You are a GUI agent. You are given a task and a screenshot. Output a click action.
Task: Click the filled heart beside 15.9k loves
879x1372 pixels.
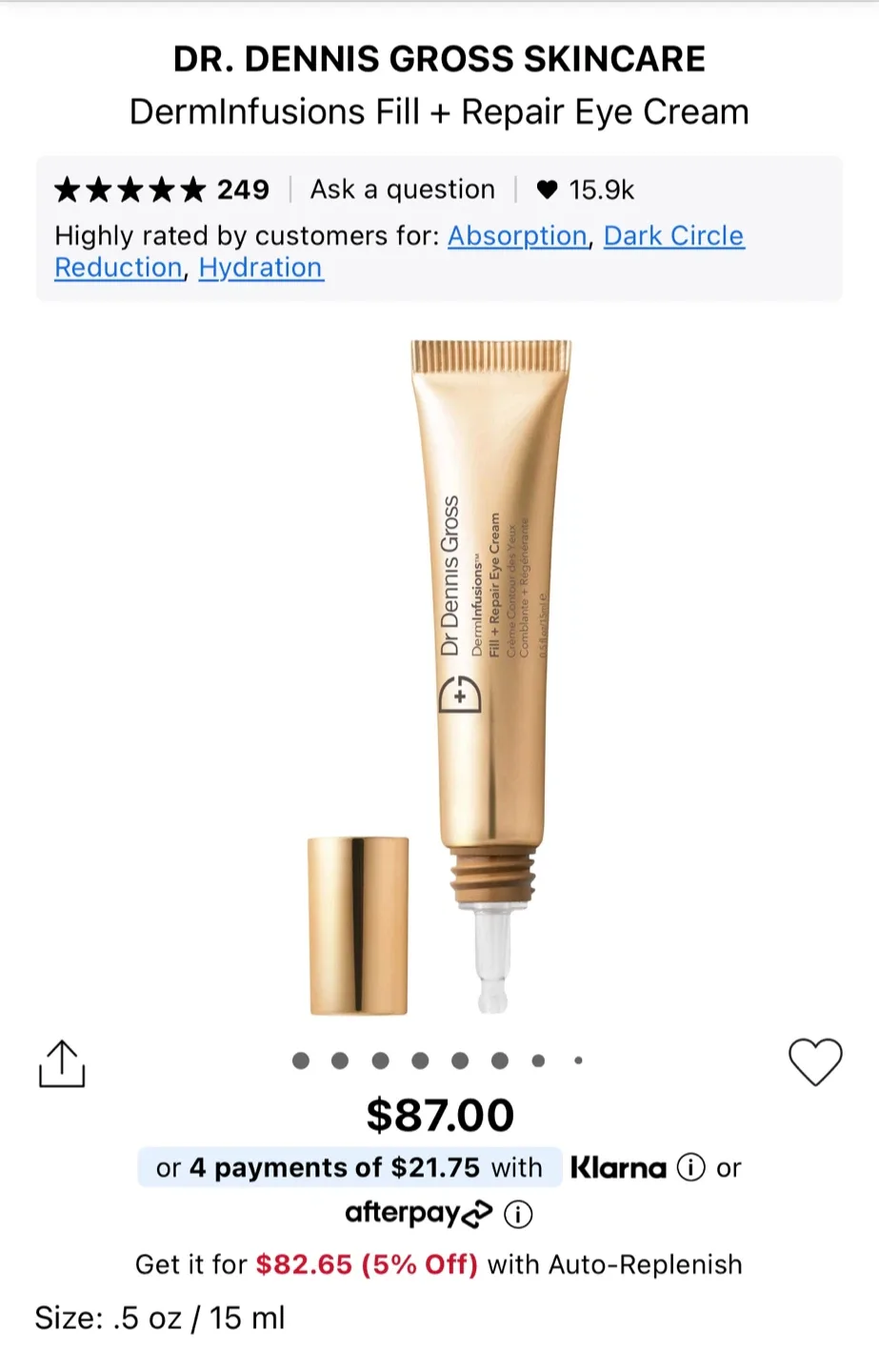(546, 189)
